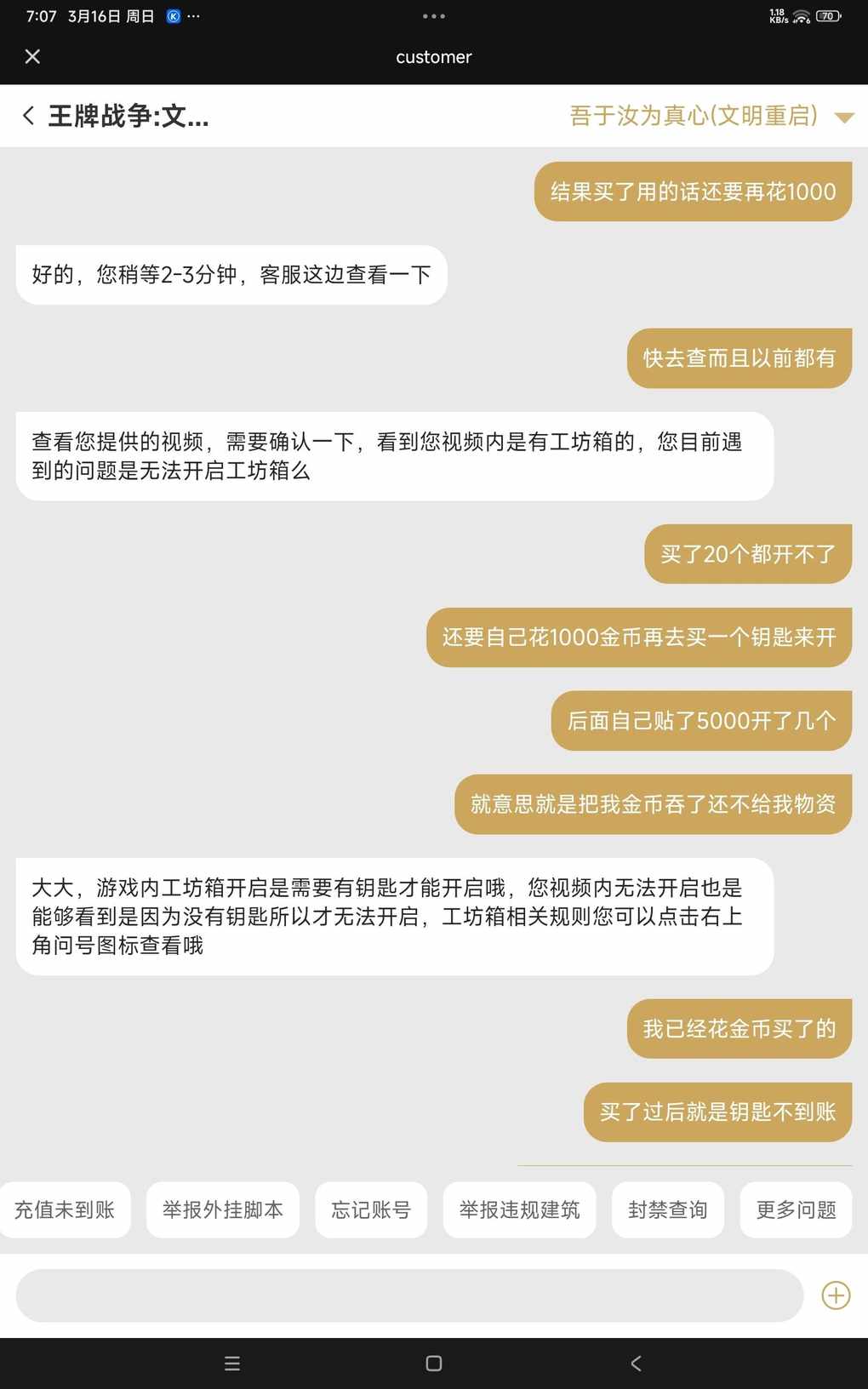
Task: Select the 充值未到账 quick question
Action: [x=65, y=1209]
